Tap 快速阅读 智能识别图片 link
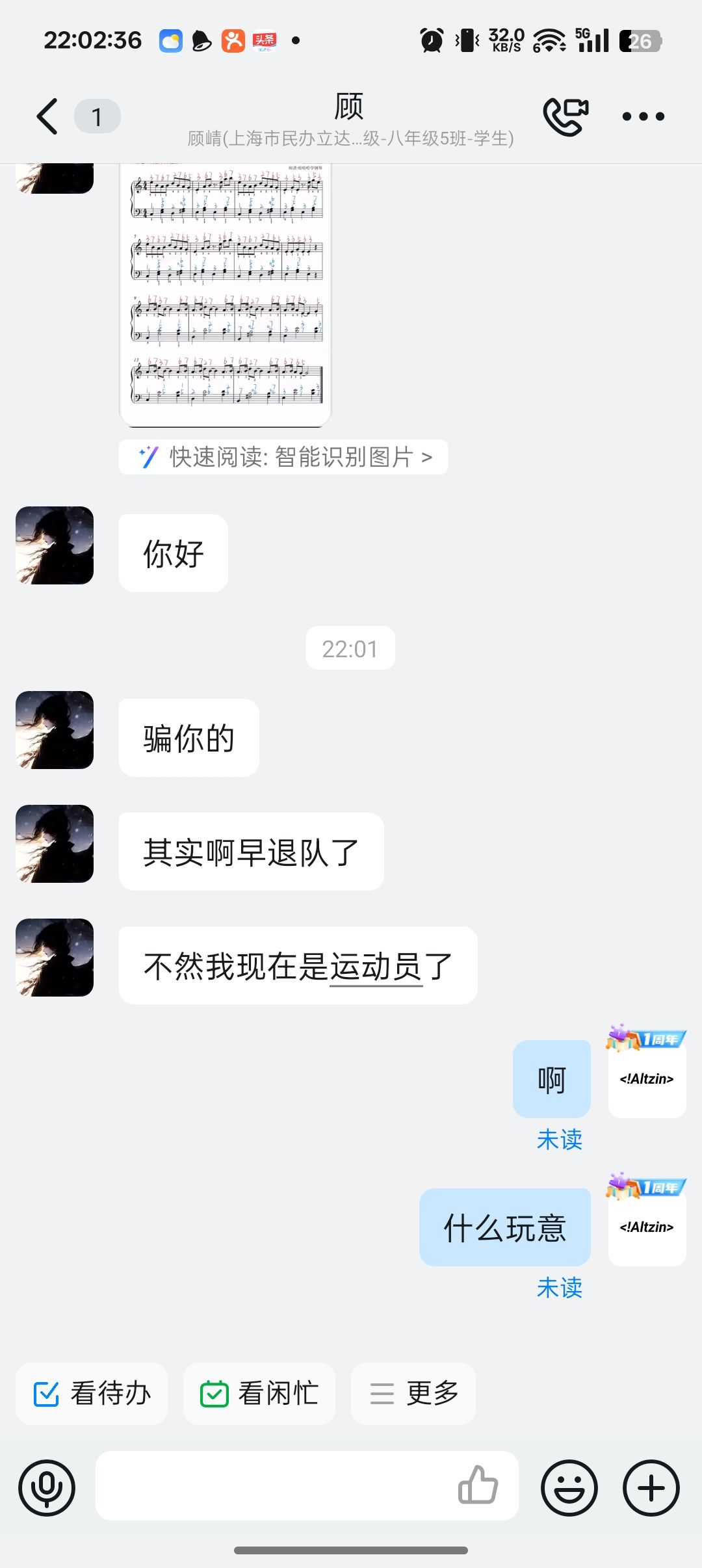The height and width of the screenshot is (1568, 702). [283, 457]
